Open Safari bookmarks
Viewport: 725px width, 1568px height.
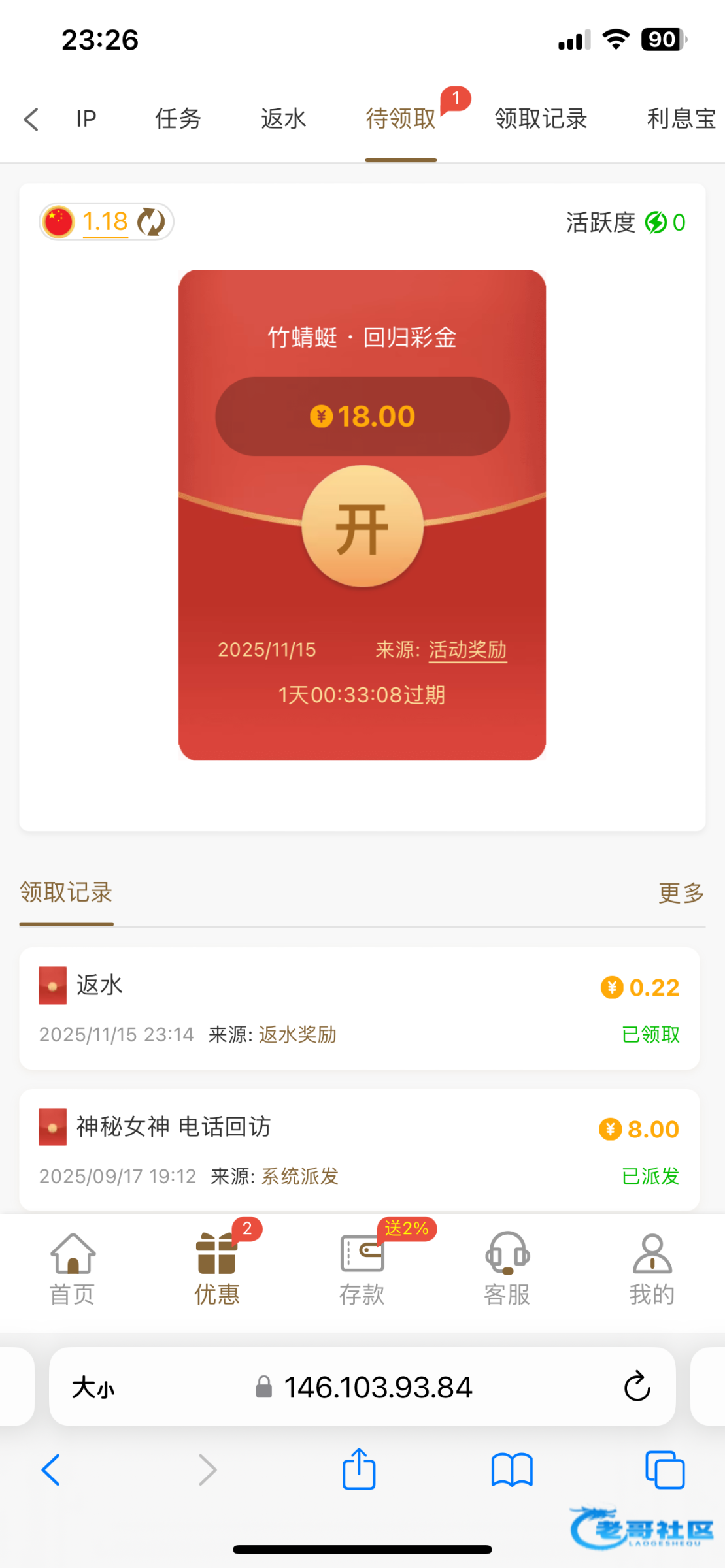[512, 1470]
